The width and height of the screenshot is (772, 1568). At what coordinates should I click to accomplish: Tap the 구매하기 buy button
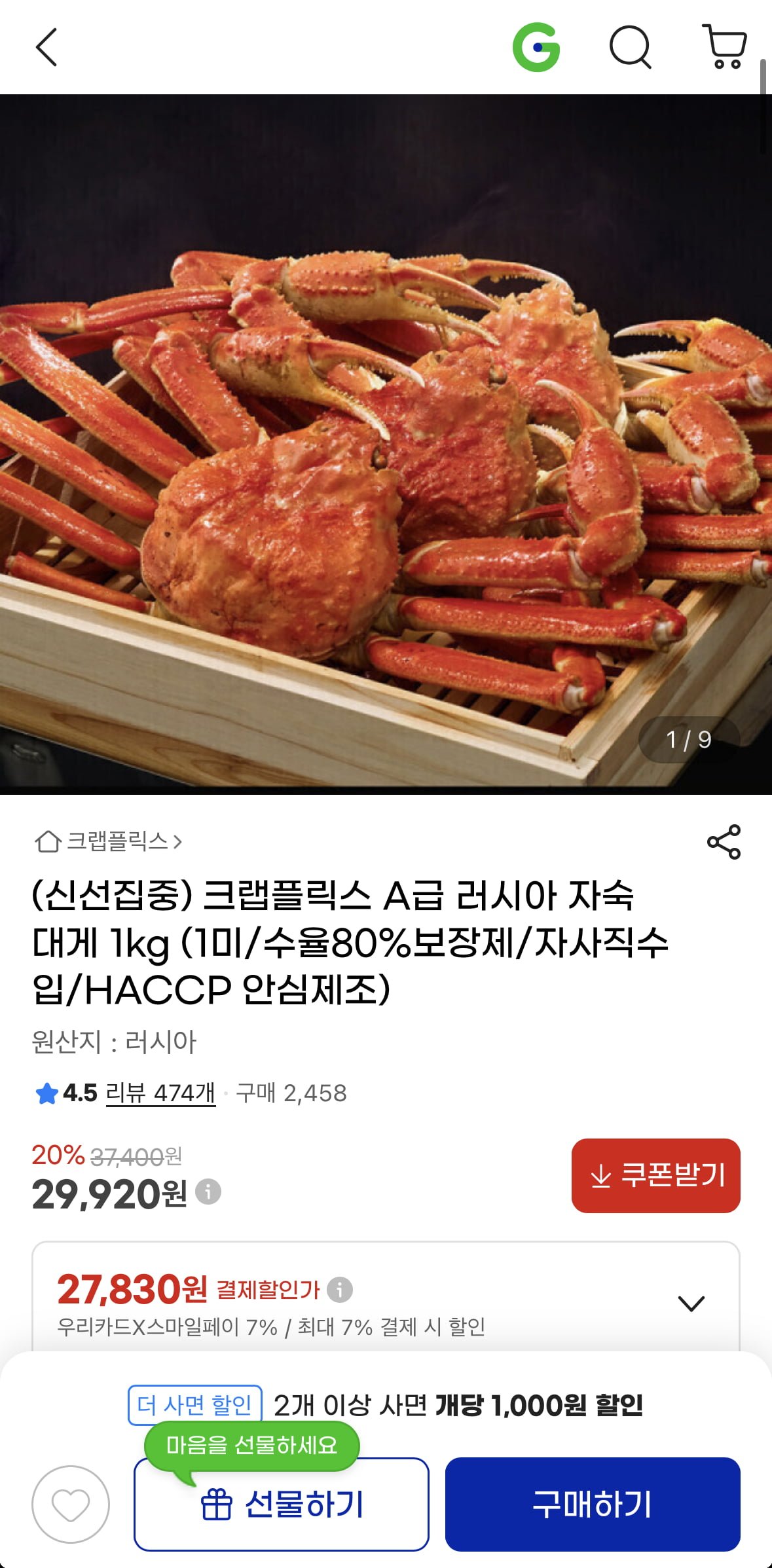click(593, 1504)
